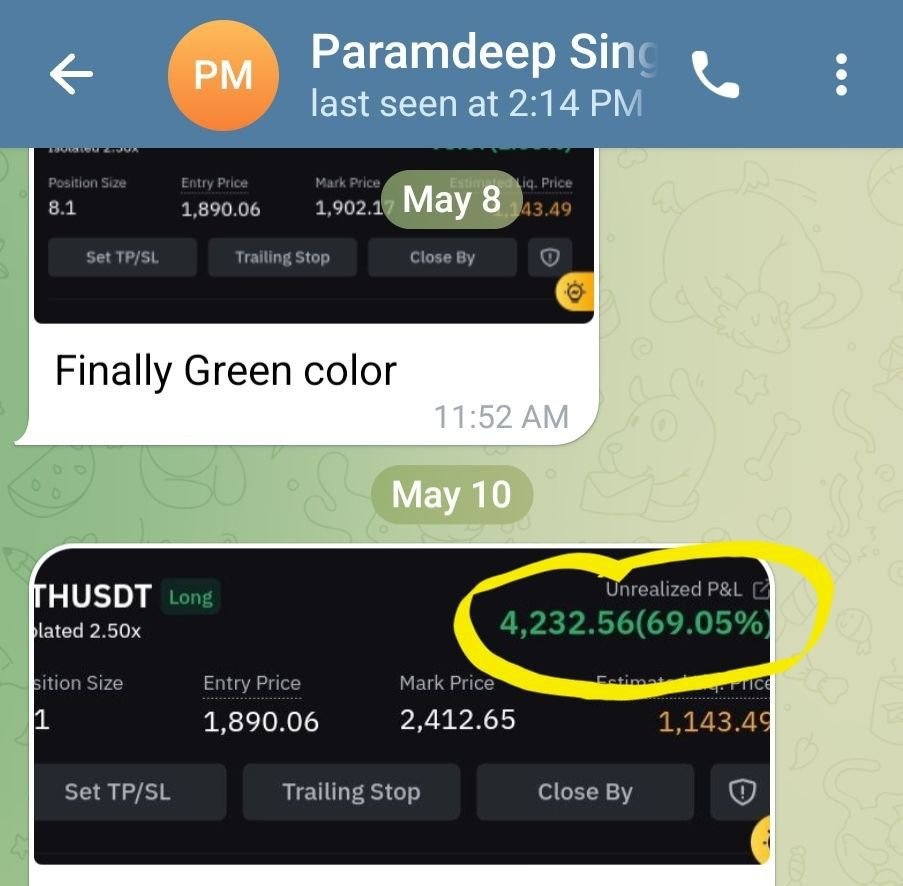Start a voice call with Paramdeep

click(x=715, y=76)
